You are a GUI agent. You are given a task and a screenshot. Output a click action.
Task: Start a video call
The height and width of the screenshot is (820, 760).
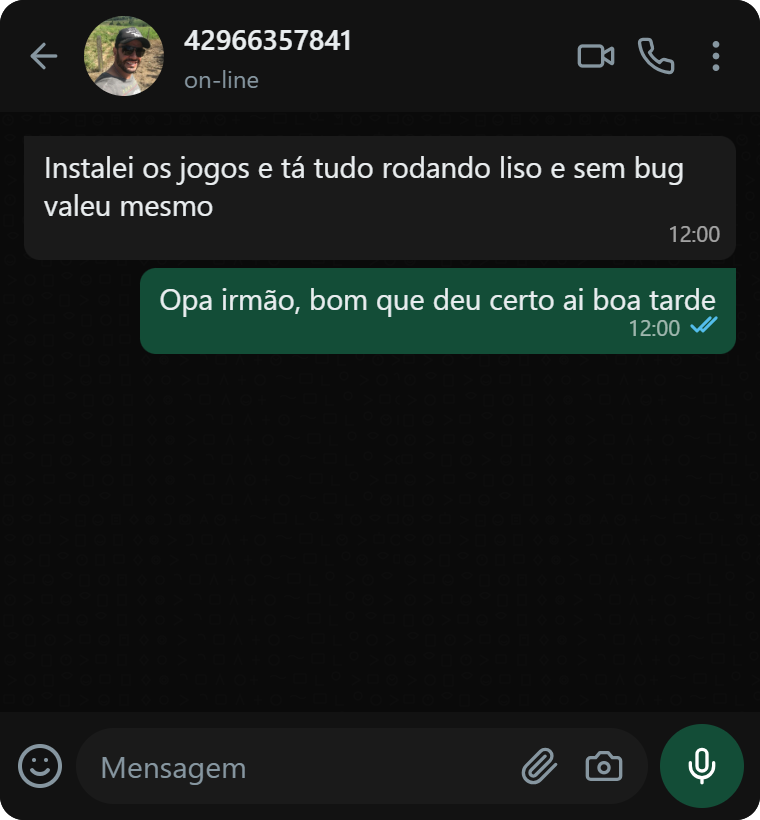coord(596,56)
